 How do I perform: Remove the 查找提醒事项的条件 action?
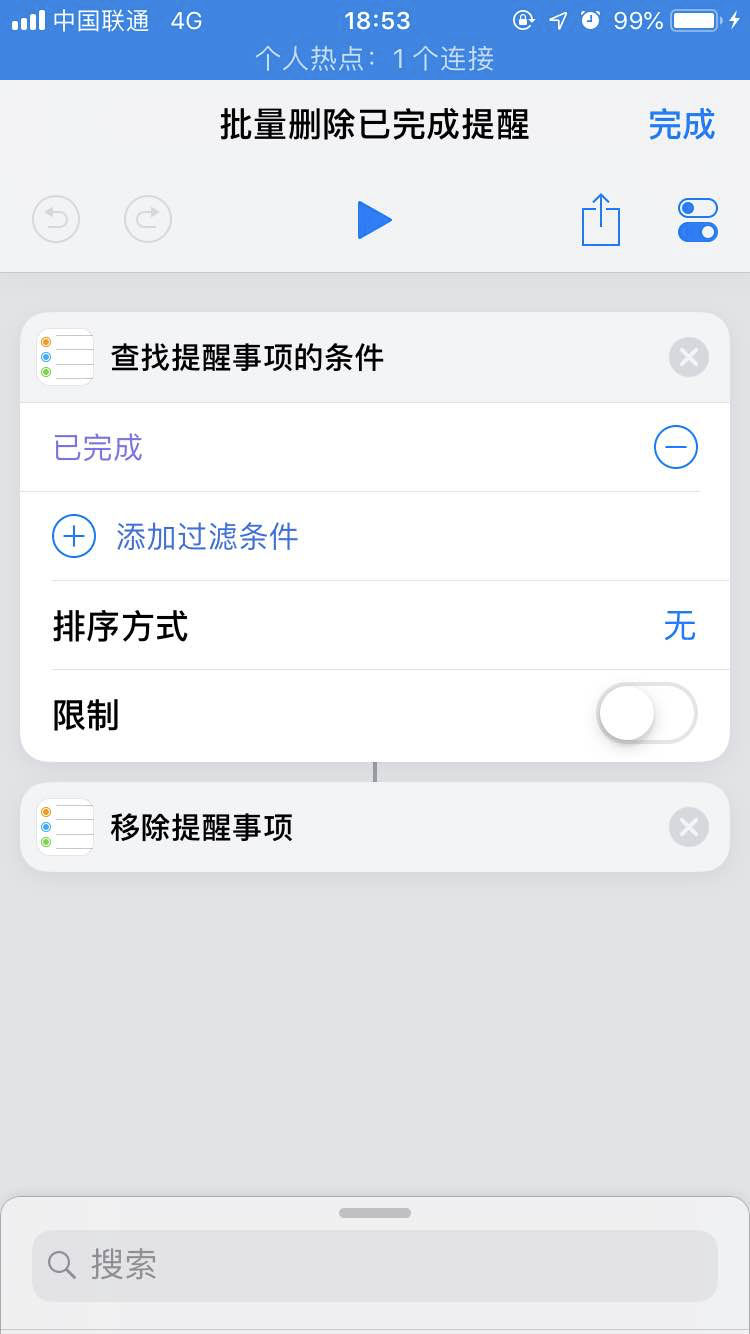coord(688,357)
